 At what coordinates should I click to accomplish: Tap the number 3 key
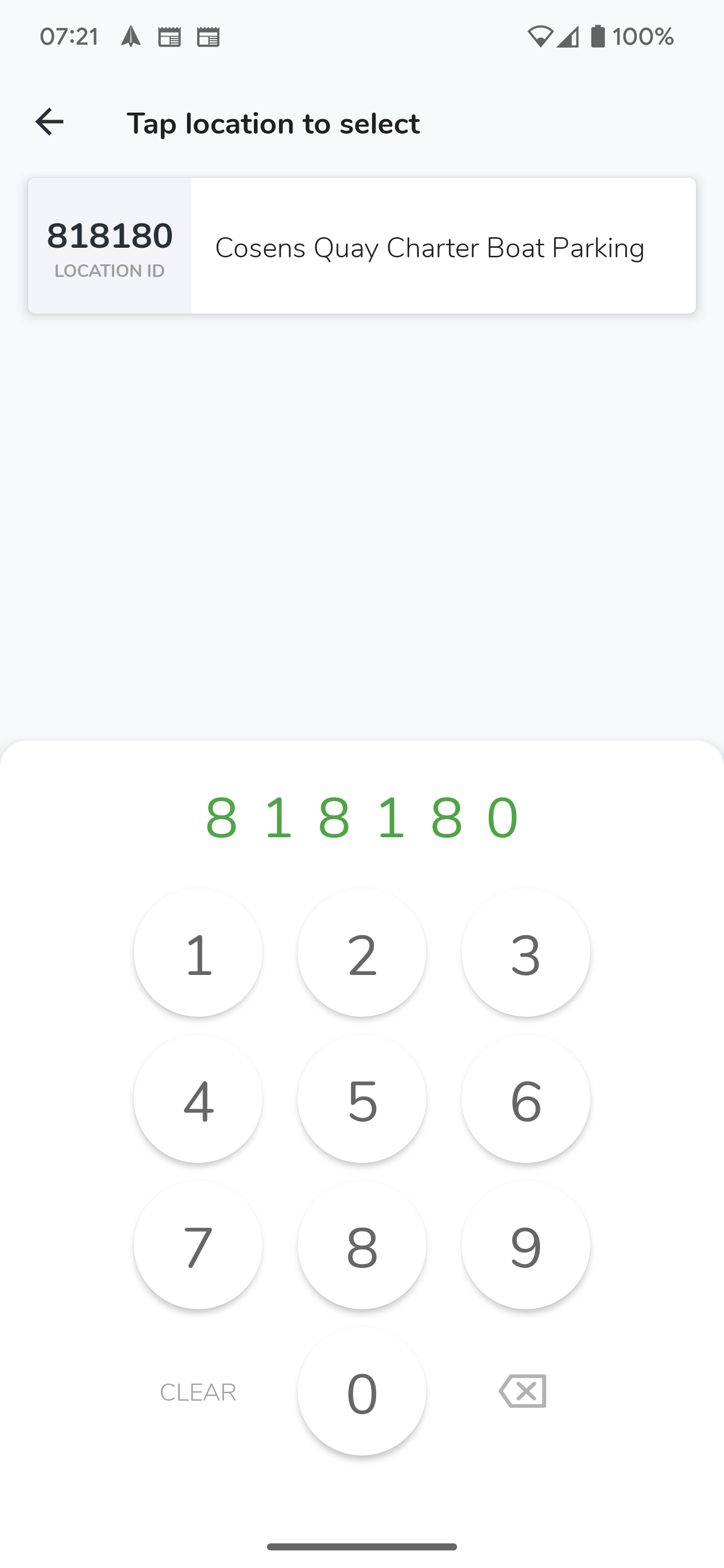525,952
